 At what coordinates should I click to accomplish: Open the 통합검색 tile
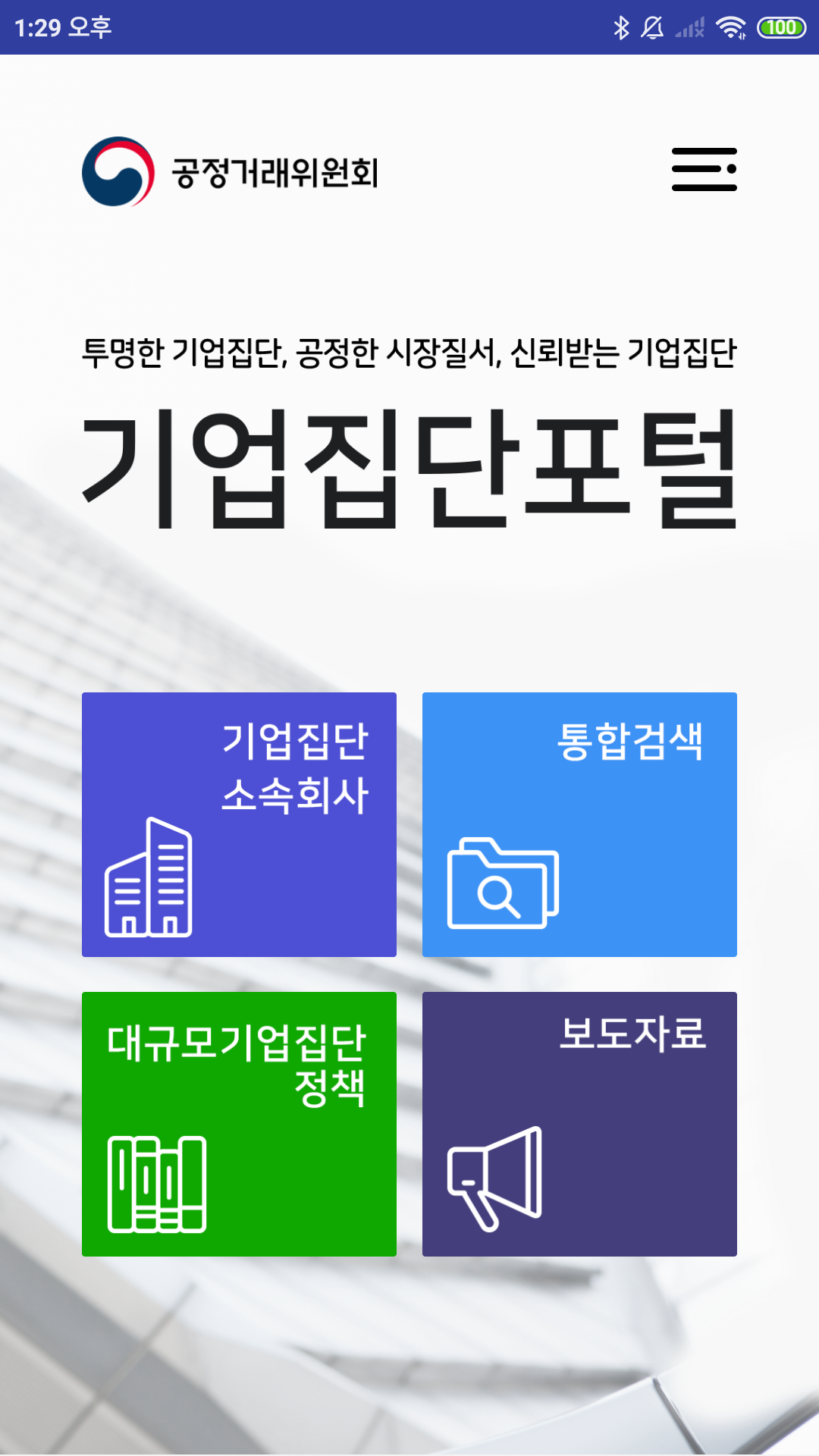point(579,824)
